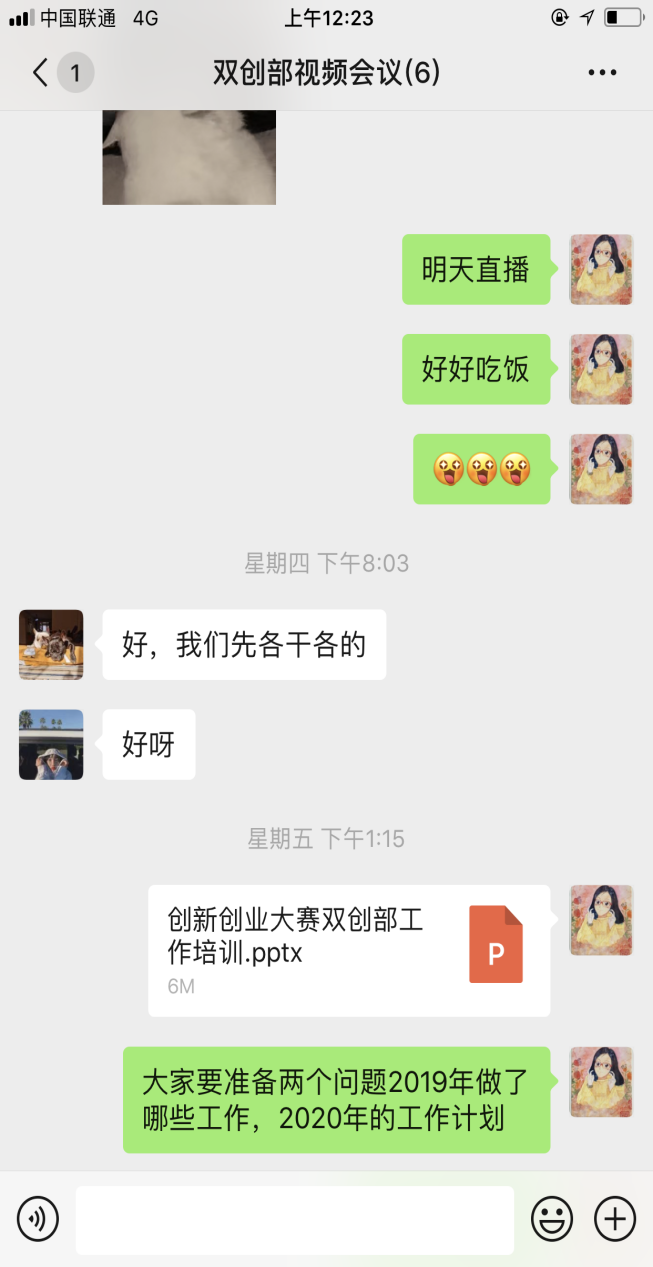The image size is (653, 1267).
Task: Open the group chat options menu
Action: (602, 73)
